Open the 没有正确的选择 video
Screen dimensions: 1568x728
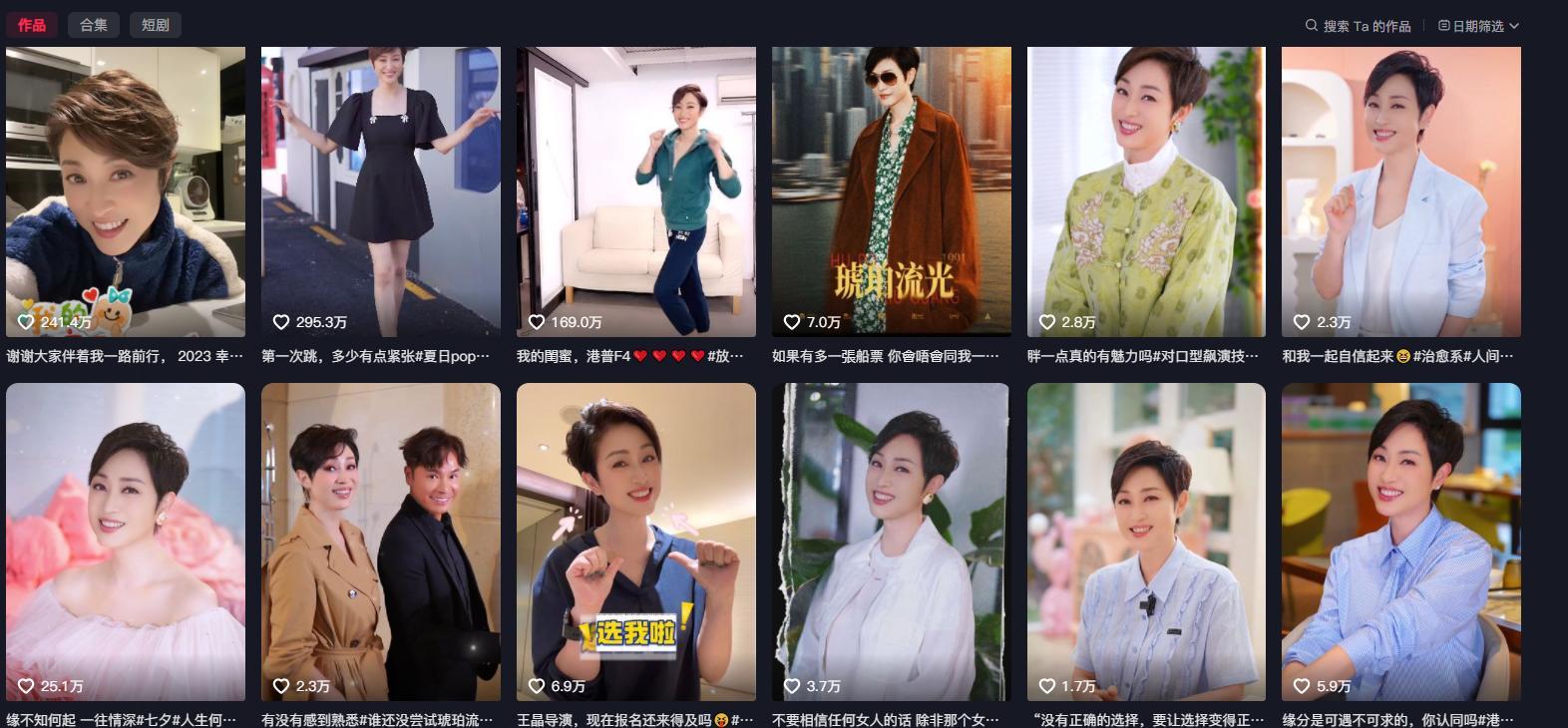(1147, 542)
